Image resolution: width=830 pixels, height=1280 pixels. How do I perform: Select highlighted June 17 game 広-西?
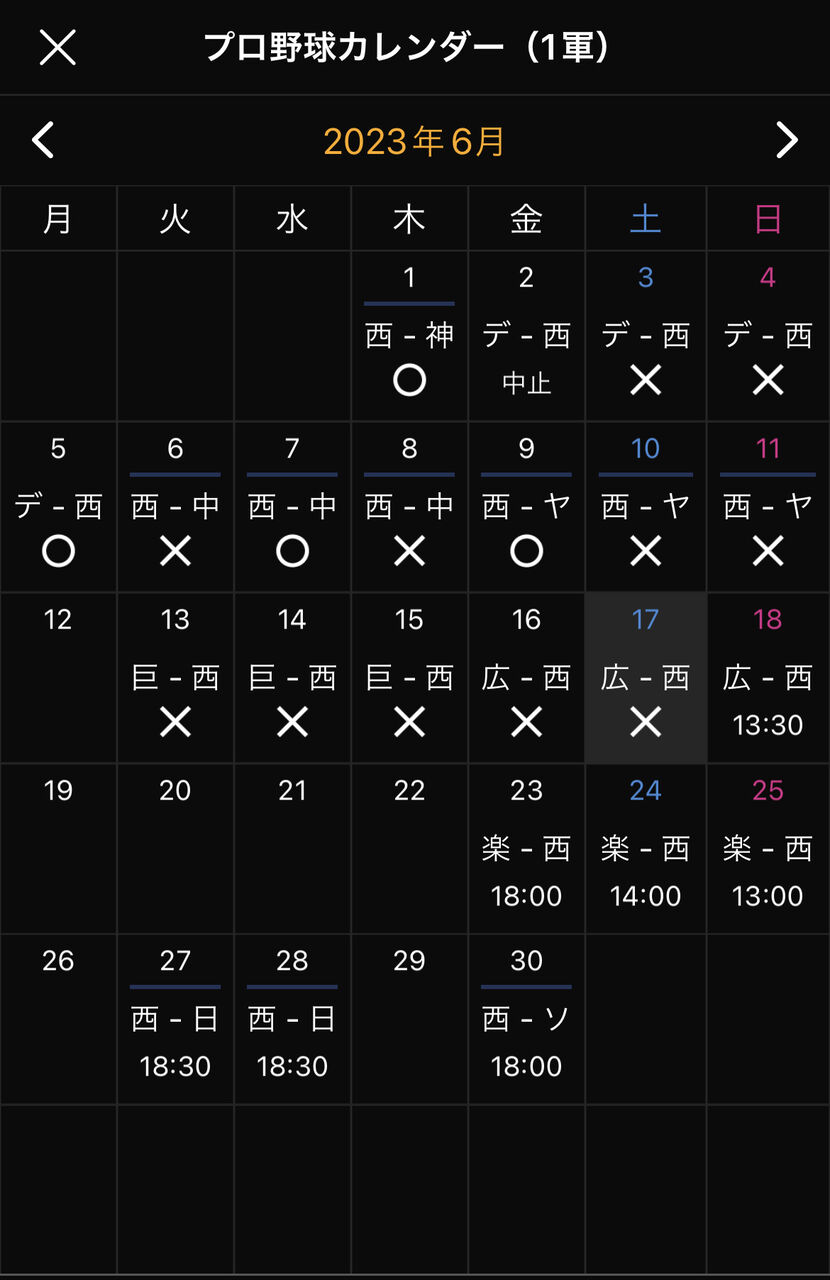click(646, 678)
